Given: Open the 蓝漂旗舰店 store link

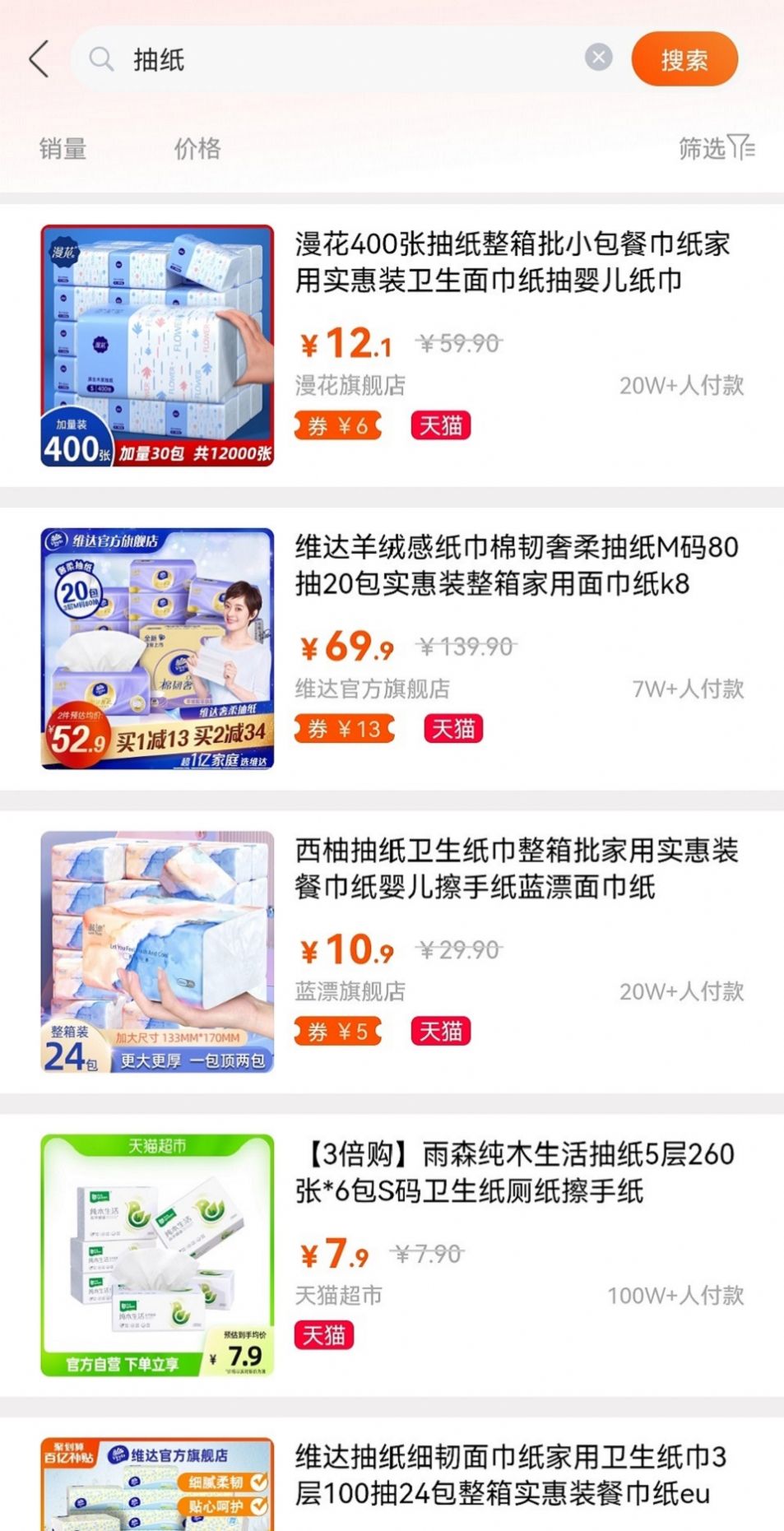Looking at the screenshot, I should 349,992.
